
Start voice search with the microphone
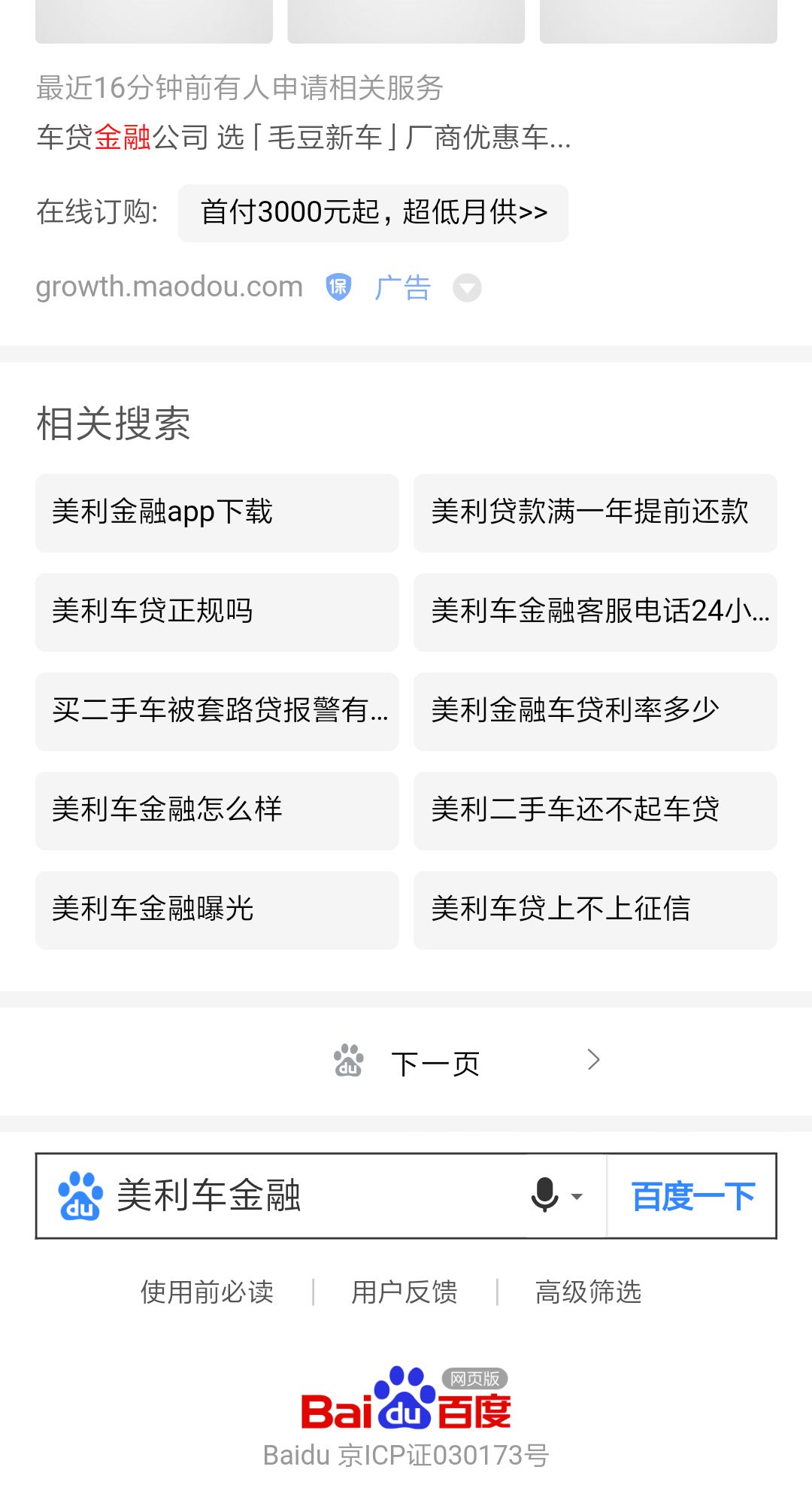tap(546, 1195)
